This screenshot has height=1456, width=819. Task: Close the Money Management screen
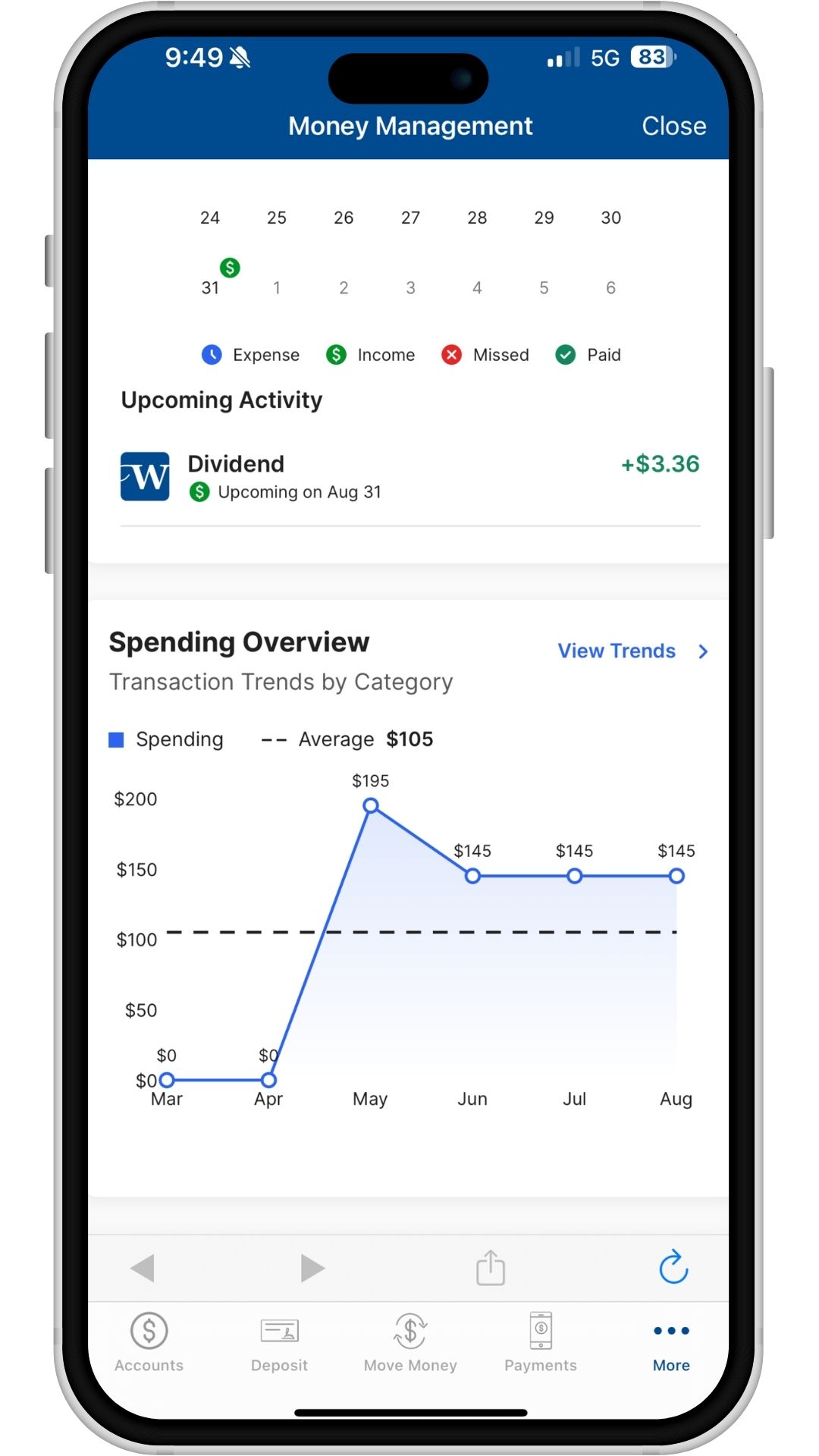coord(673,126)
